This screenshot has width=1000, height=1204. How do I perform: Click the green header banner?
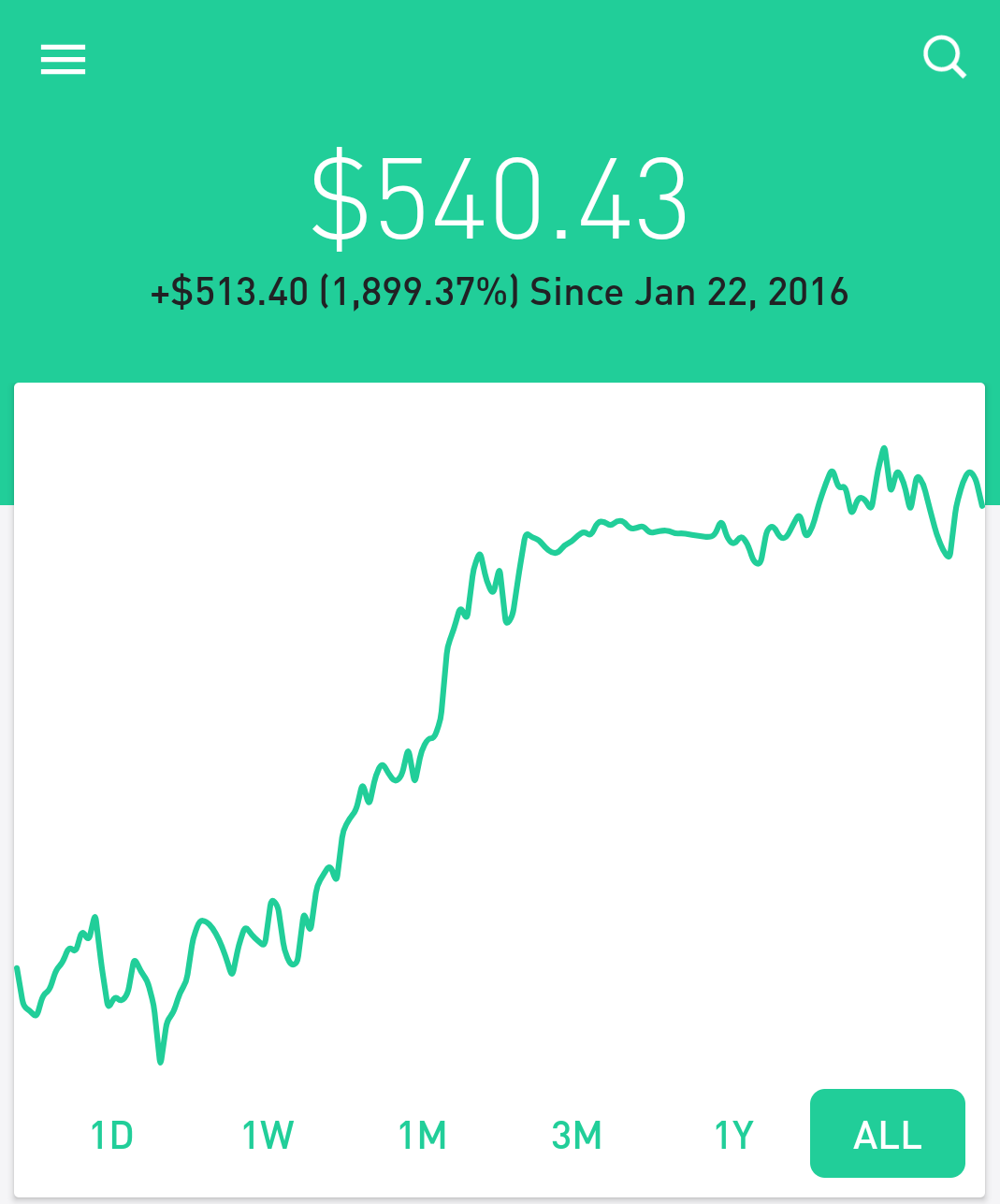click(500, 112)
